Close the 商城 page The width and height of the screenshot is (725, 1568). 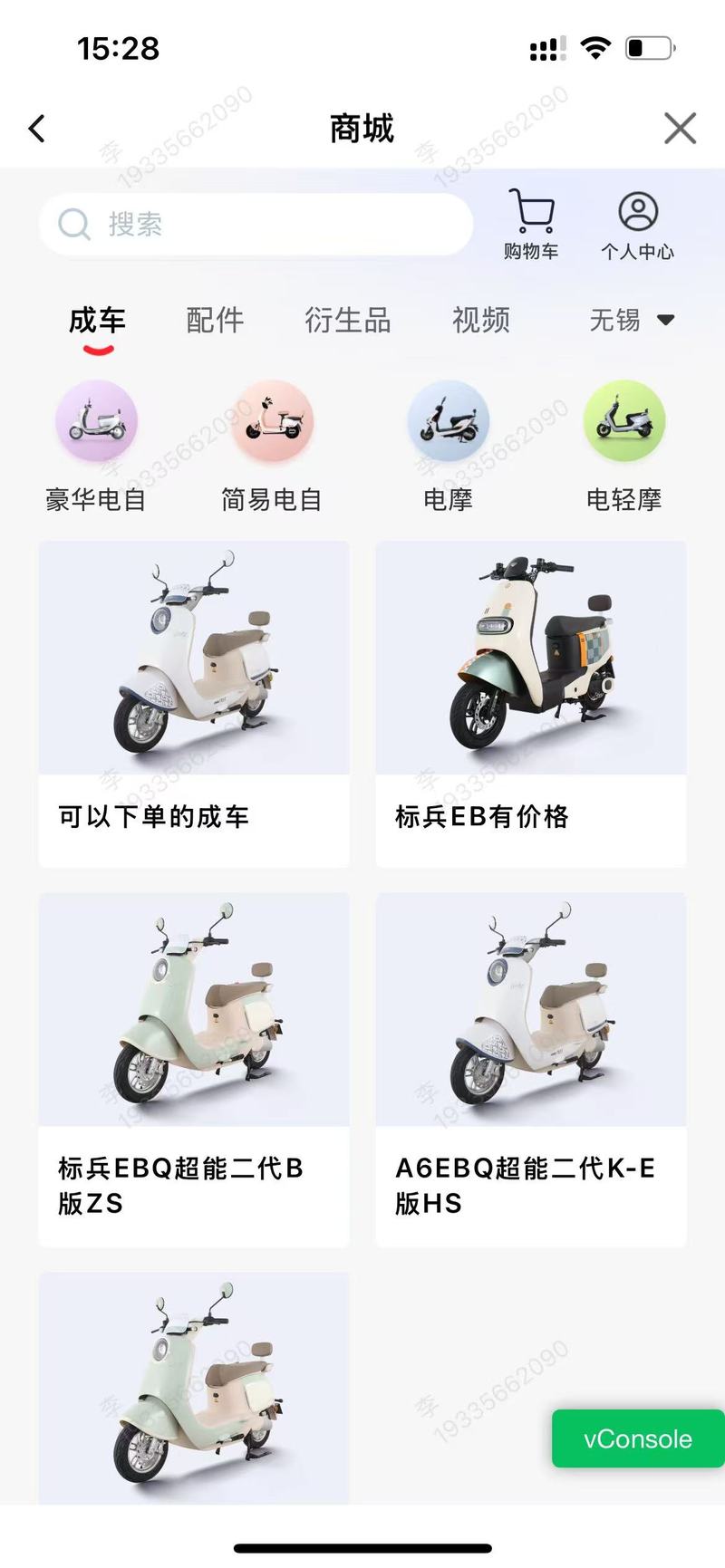point(680,129)
